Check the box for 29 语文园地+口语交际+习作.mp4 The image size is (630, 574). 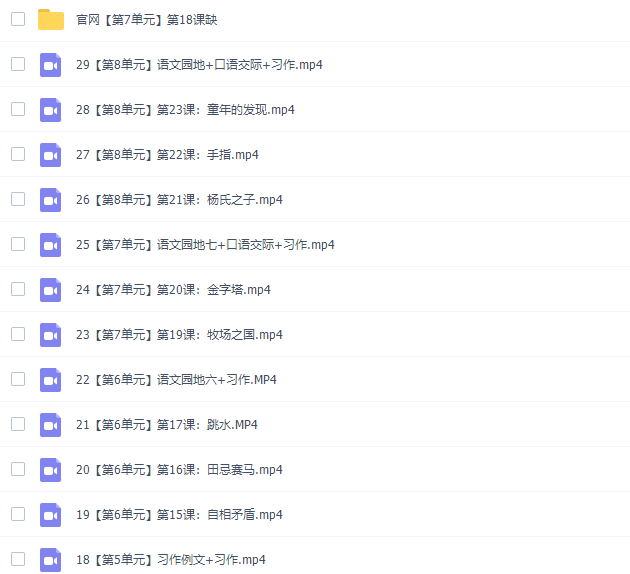point(18,64)
